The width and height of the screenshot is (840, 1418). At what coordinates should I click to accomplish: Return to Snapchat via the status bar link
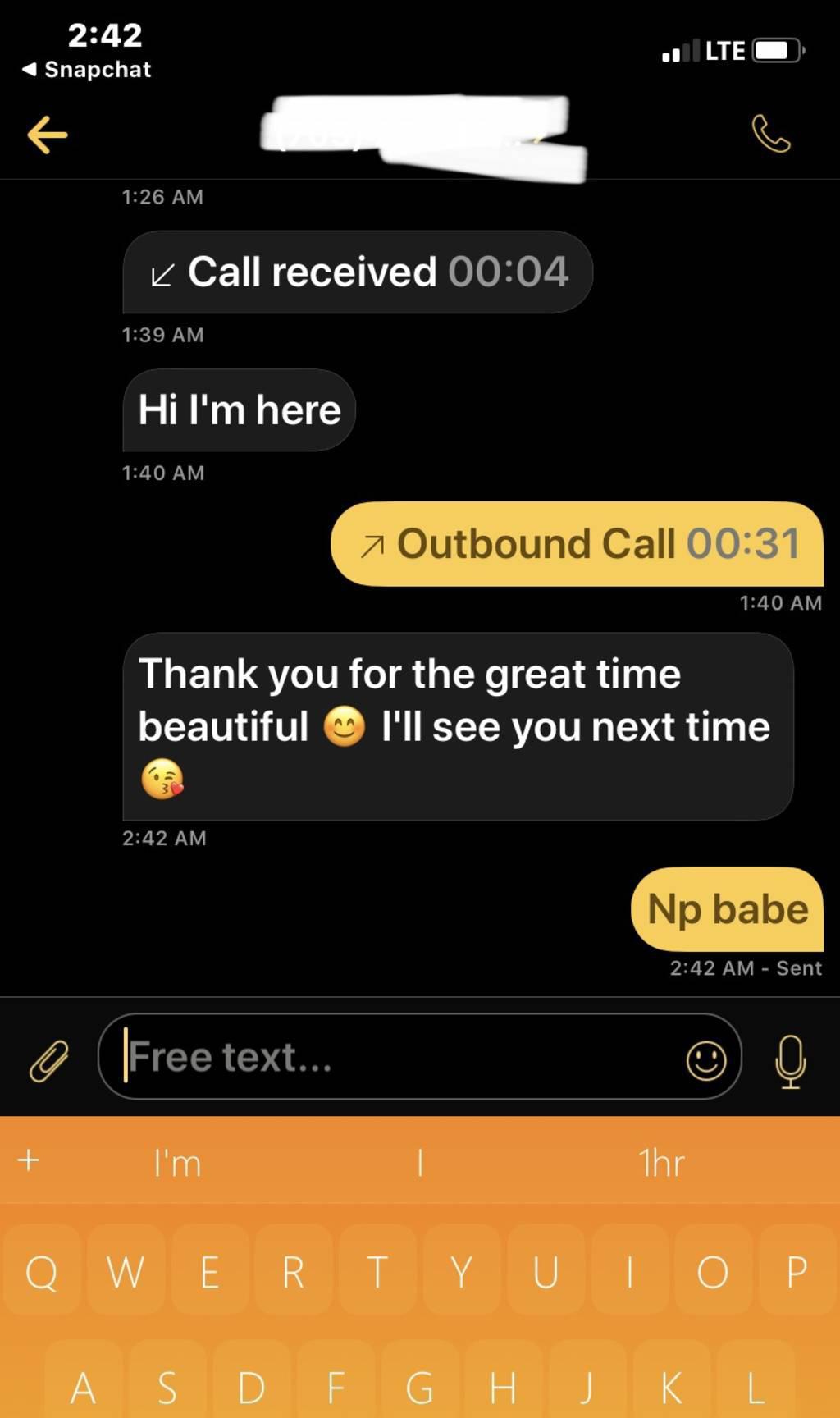point(87,70)
